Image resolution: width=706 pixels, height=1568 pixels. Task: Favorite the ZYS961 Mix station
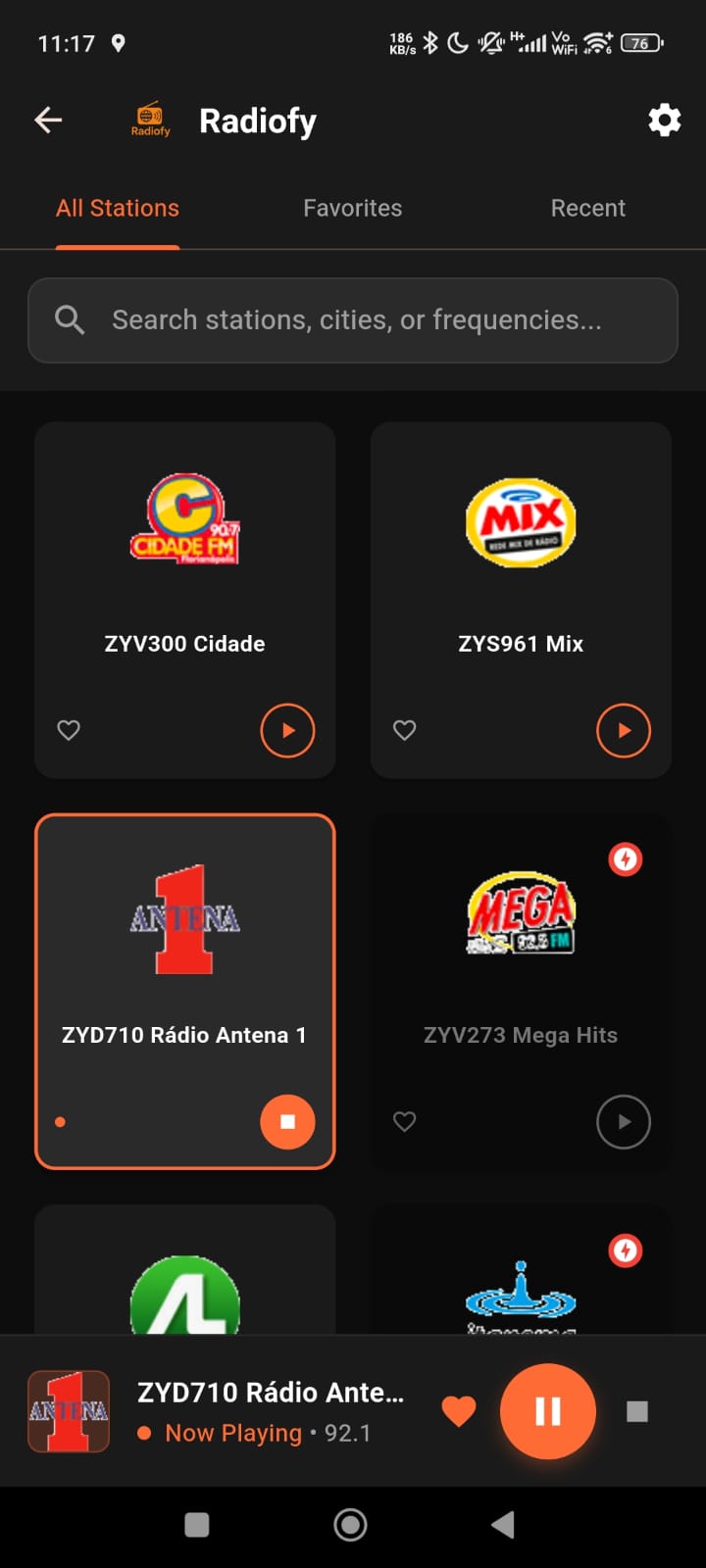[x=404, y=730]
